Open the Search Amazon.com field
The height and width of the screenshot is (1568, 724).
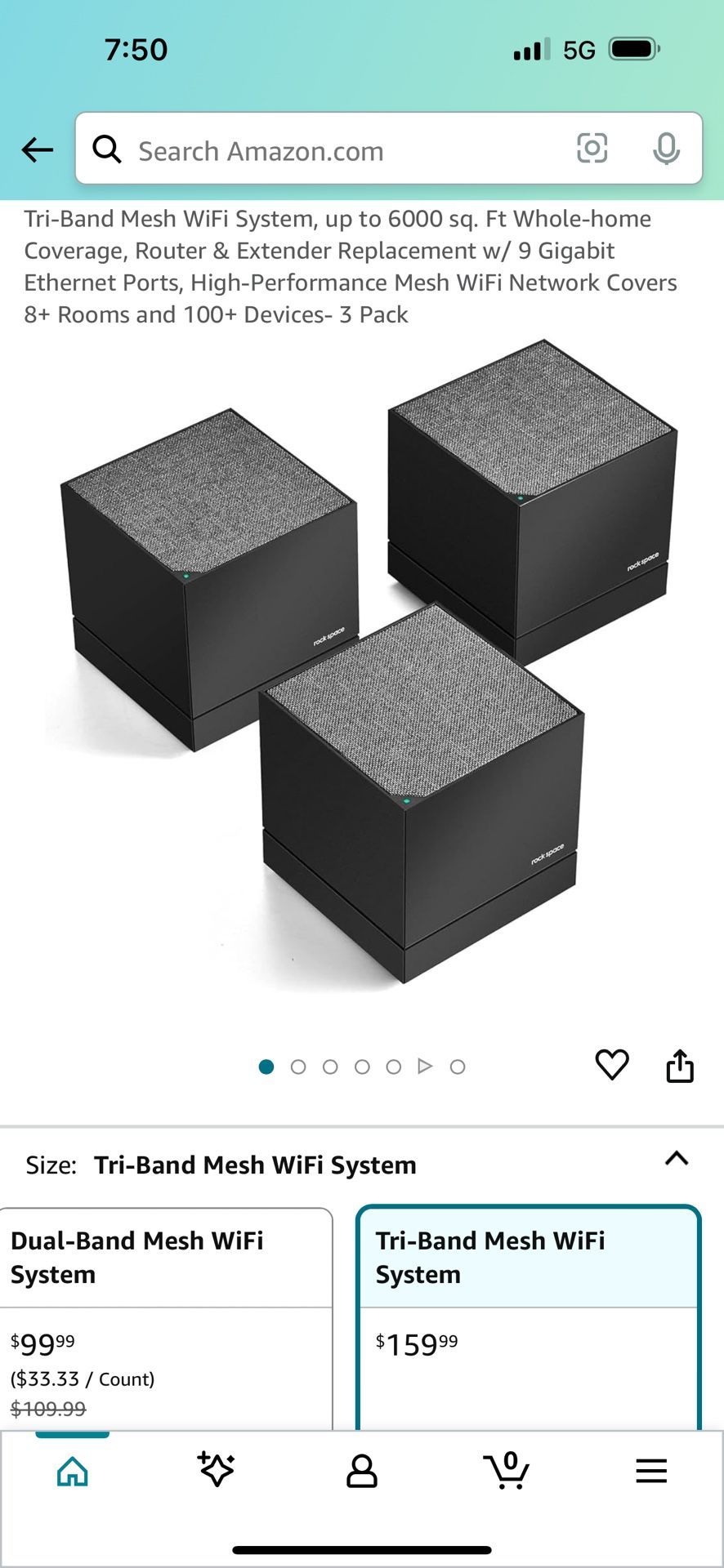(x=327, y=149)
